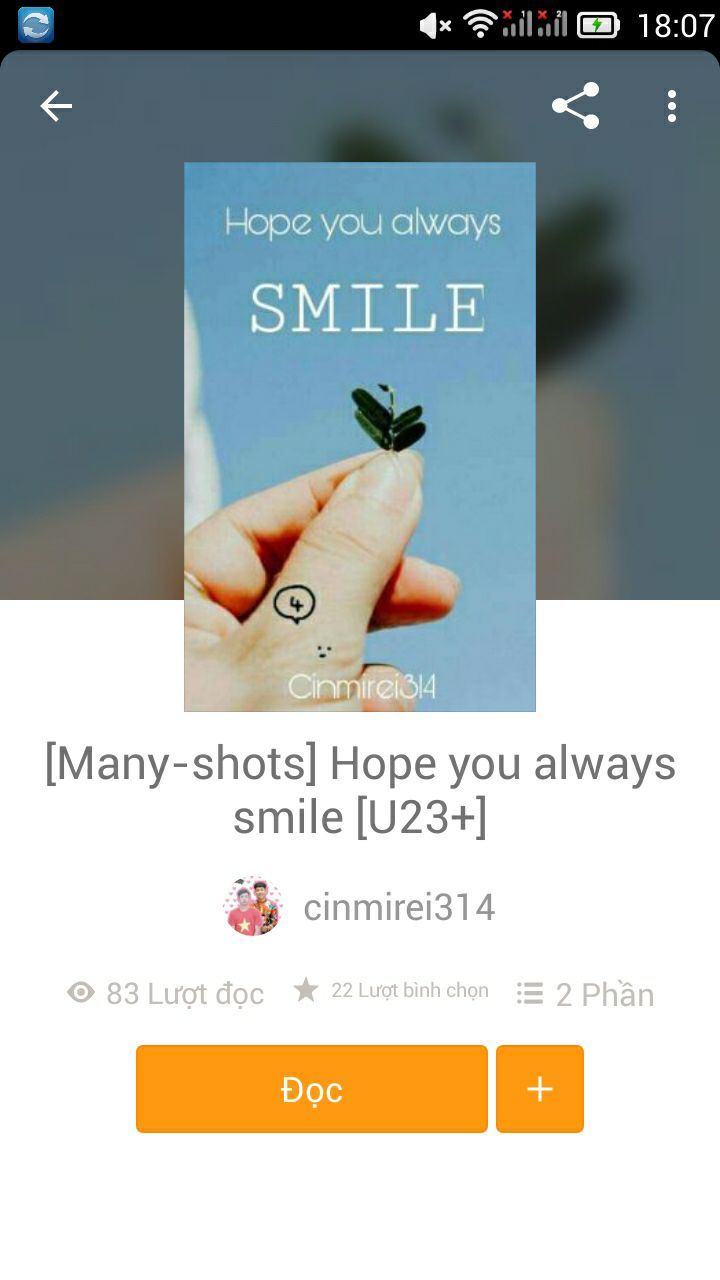Open author cinmirei314's profile
Image resolution: width=720 pixels, height=1280 pixels.
coord(360,907)
